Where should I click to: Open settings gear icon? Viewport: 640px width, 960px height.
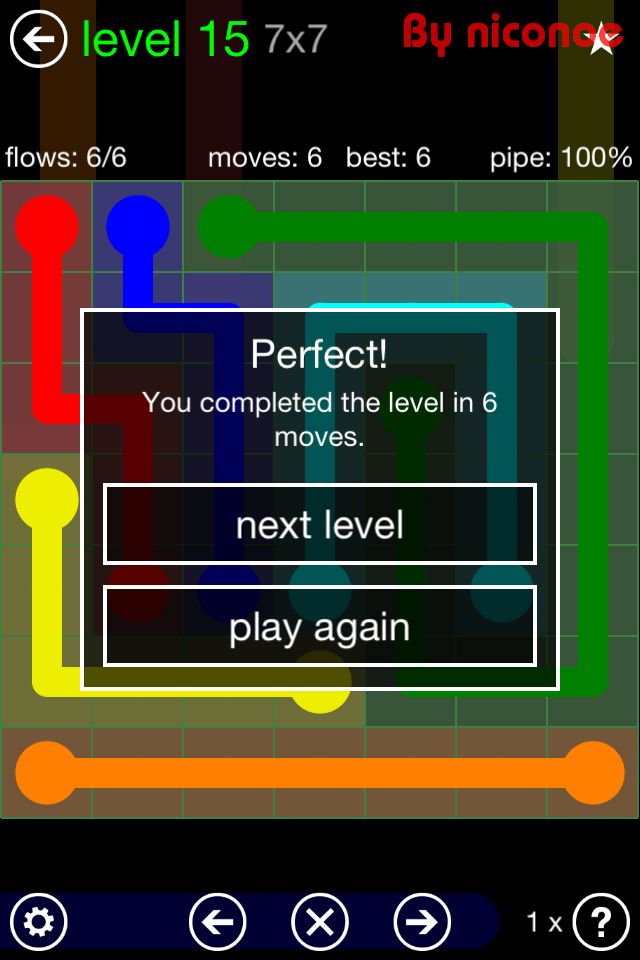pyautogui.click(x=38, y=922)
